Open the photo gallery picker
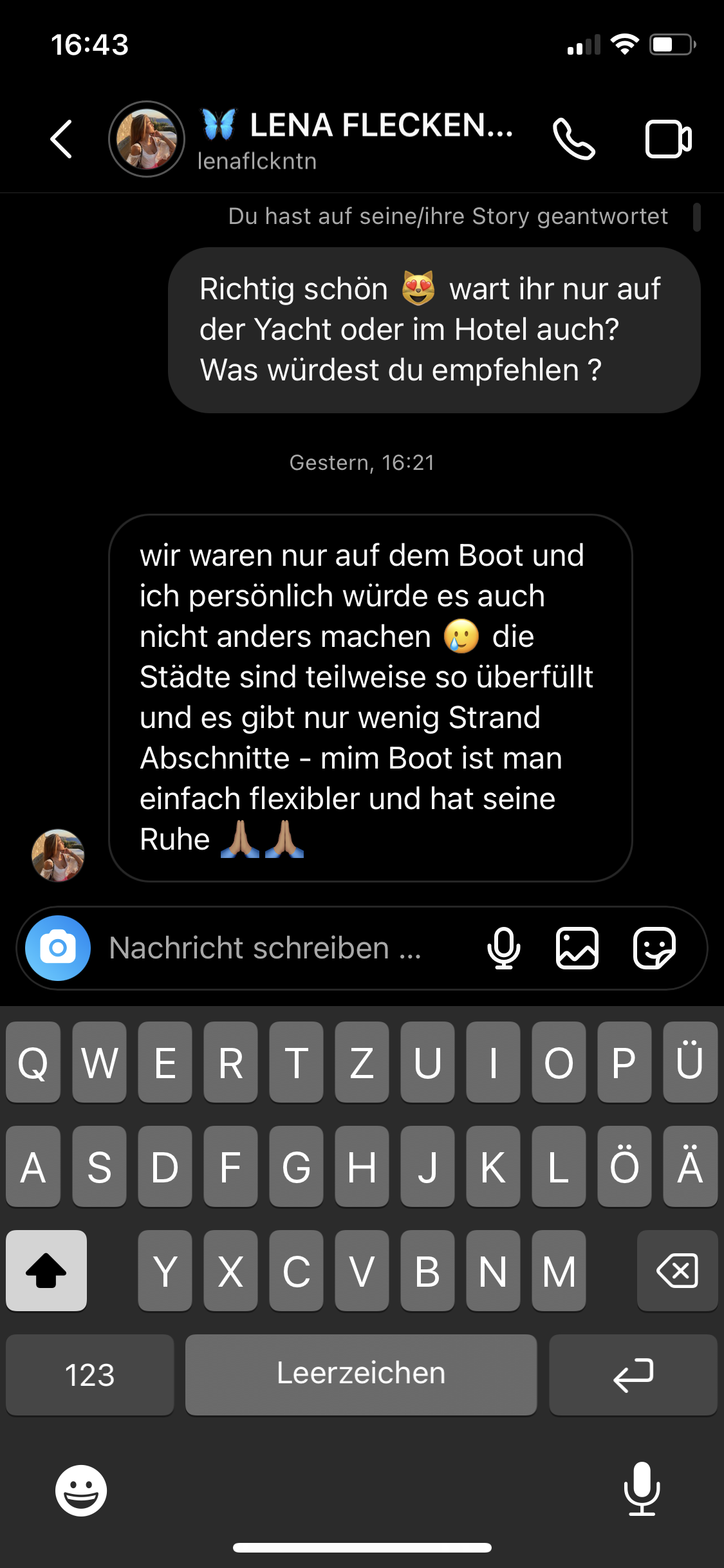This screenshot has width=724, height=1568. point(577,948)
